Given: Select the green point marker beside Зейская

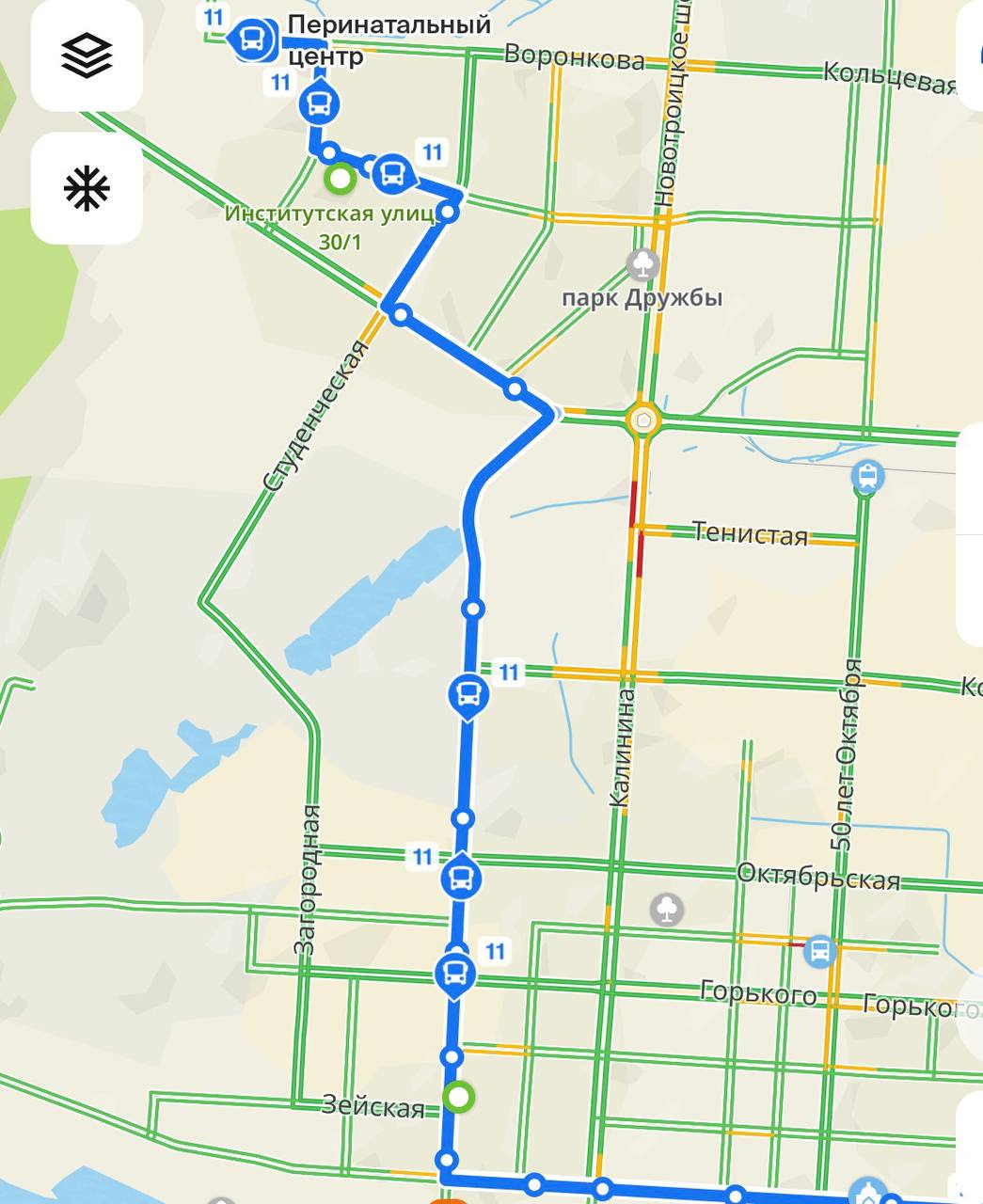Looking at the screenshot, I should click(x=458, y=1097).
